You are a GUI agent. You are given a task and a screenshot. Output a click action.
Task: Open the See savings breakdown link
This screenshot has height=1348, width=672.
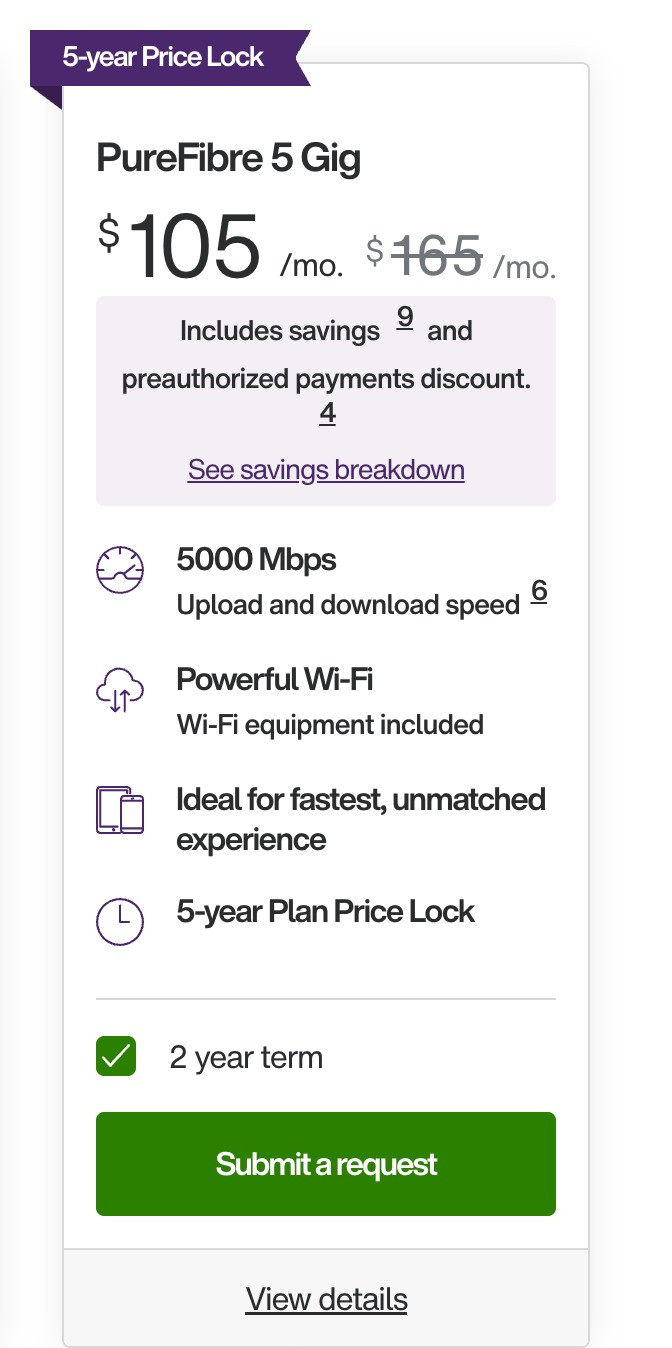click(x=326, y=469)
